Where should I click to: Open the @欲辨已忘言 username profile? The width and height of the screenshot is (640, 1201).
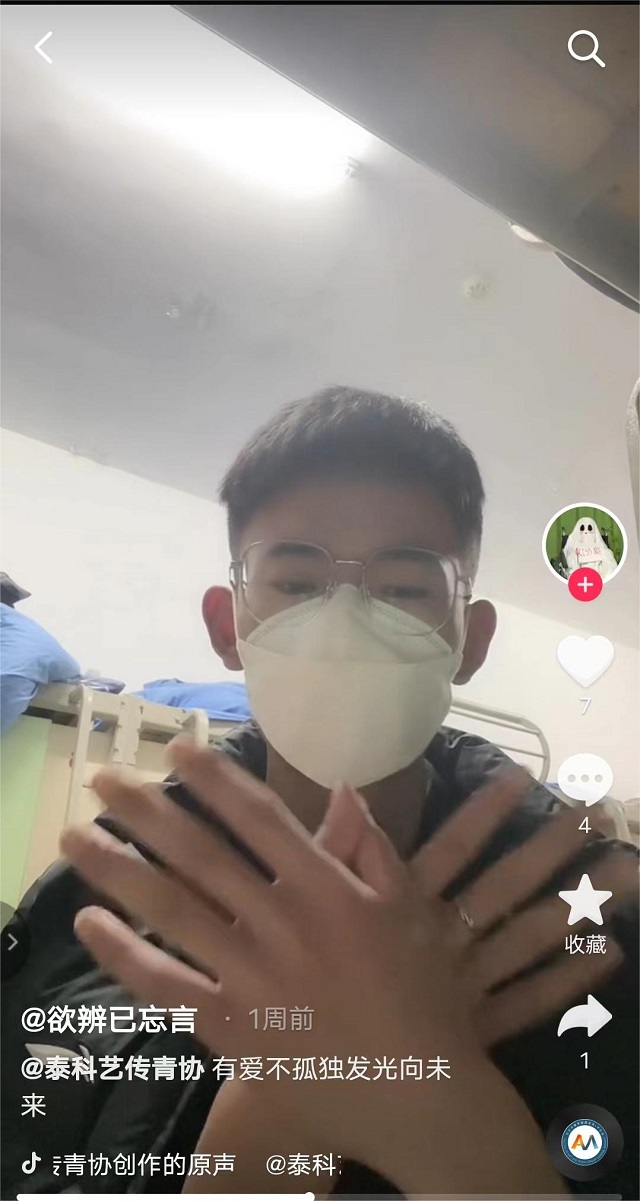pyautogui.click(x=110, y=1020)
